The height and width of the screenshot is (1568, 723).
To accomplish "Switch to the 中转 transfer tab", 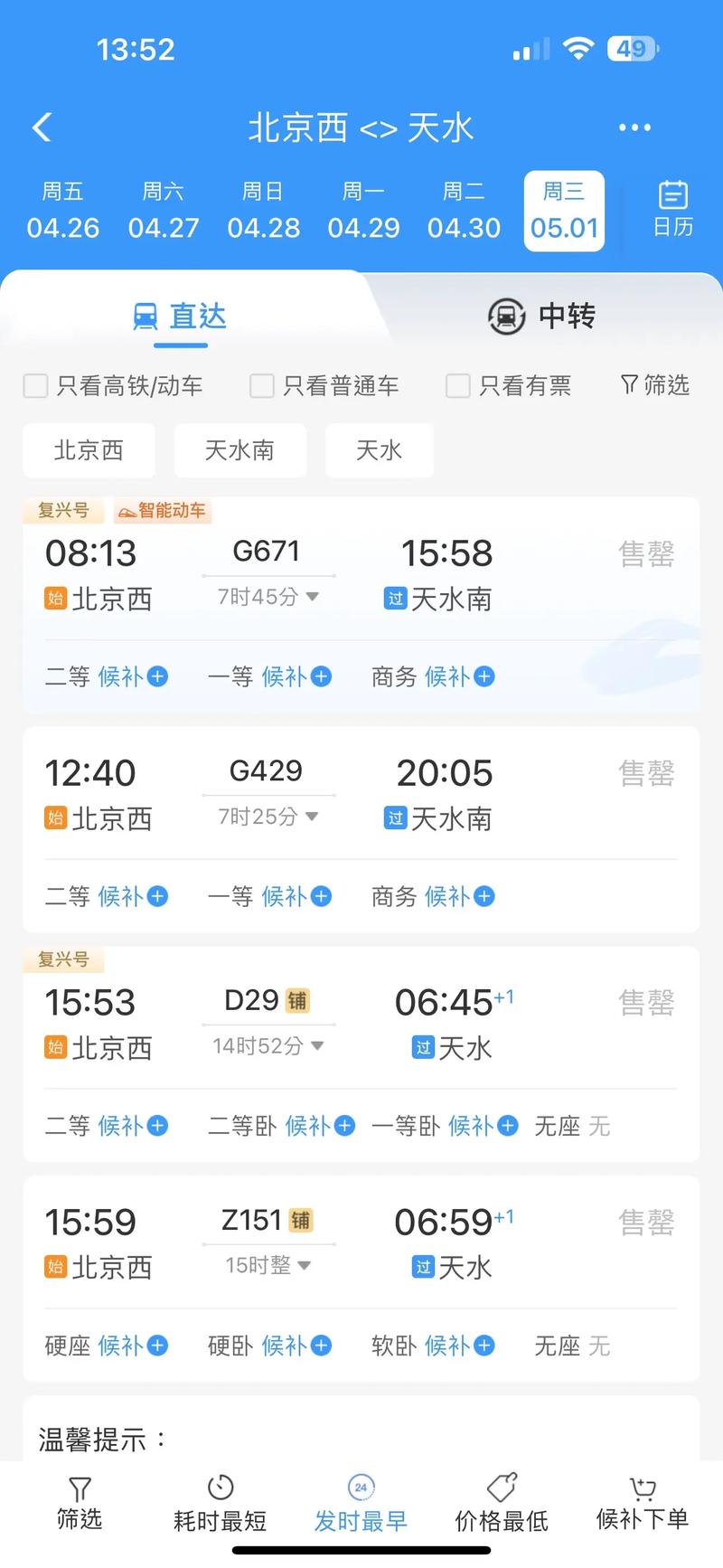I will pos(542,316).
